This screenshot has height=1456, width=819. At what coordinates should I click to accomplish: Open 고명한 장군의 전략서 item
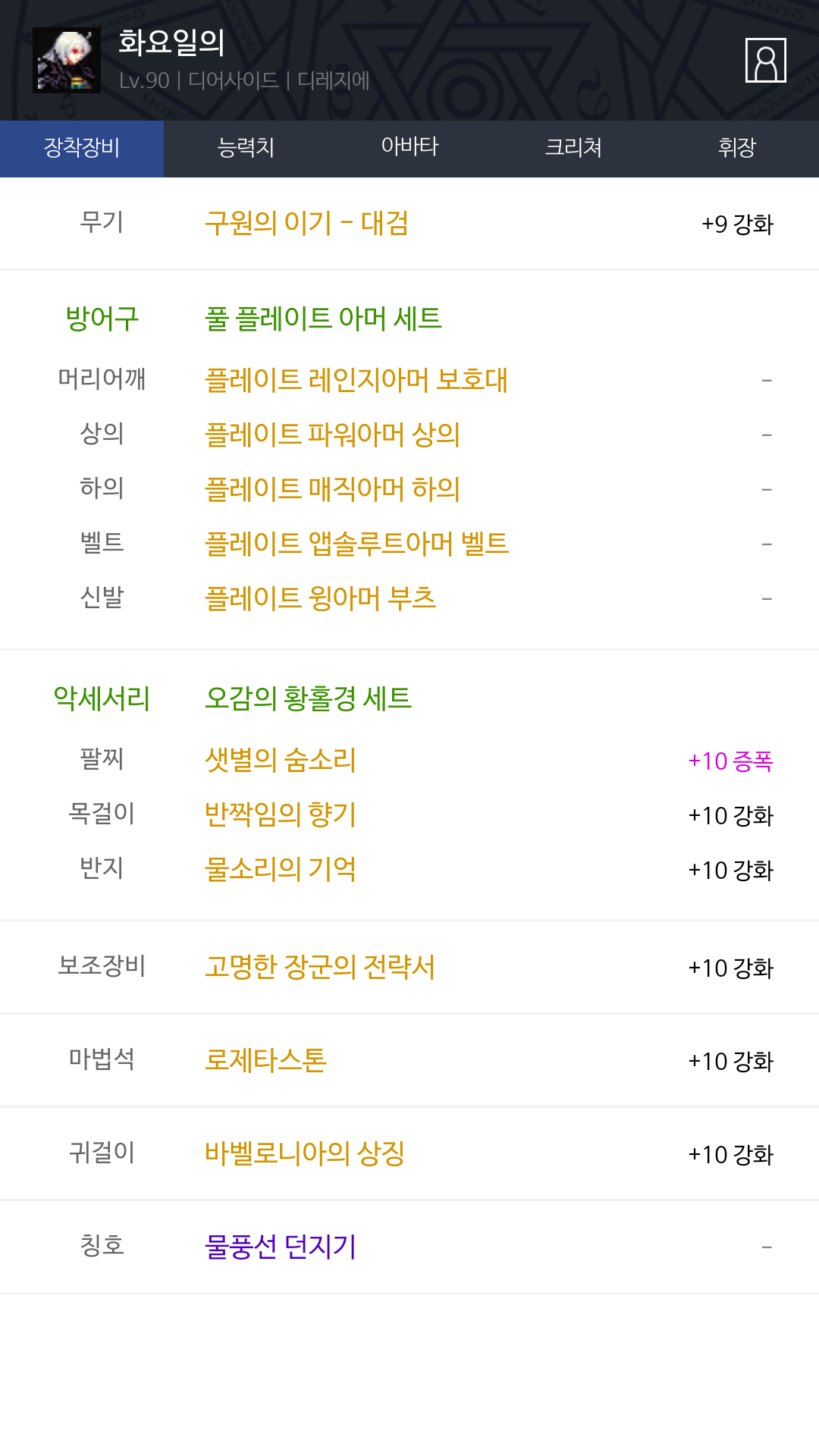coord(320,967)
